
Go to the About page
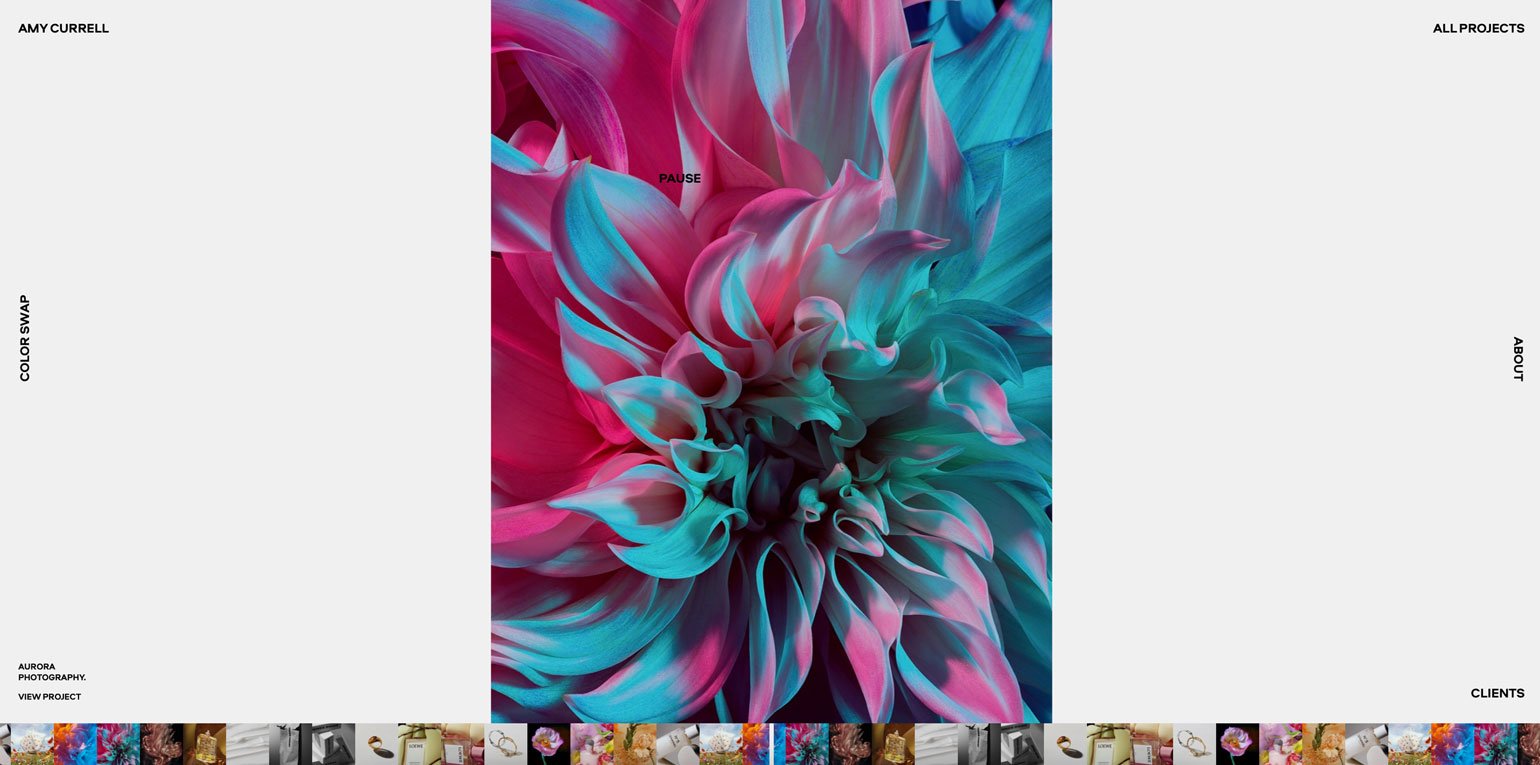coord(1517,359)
